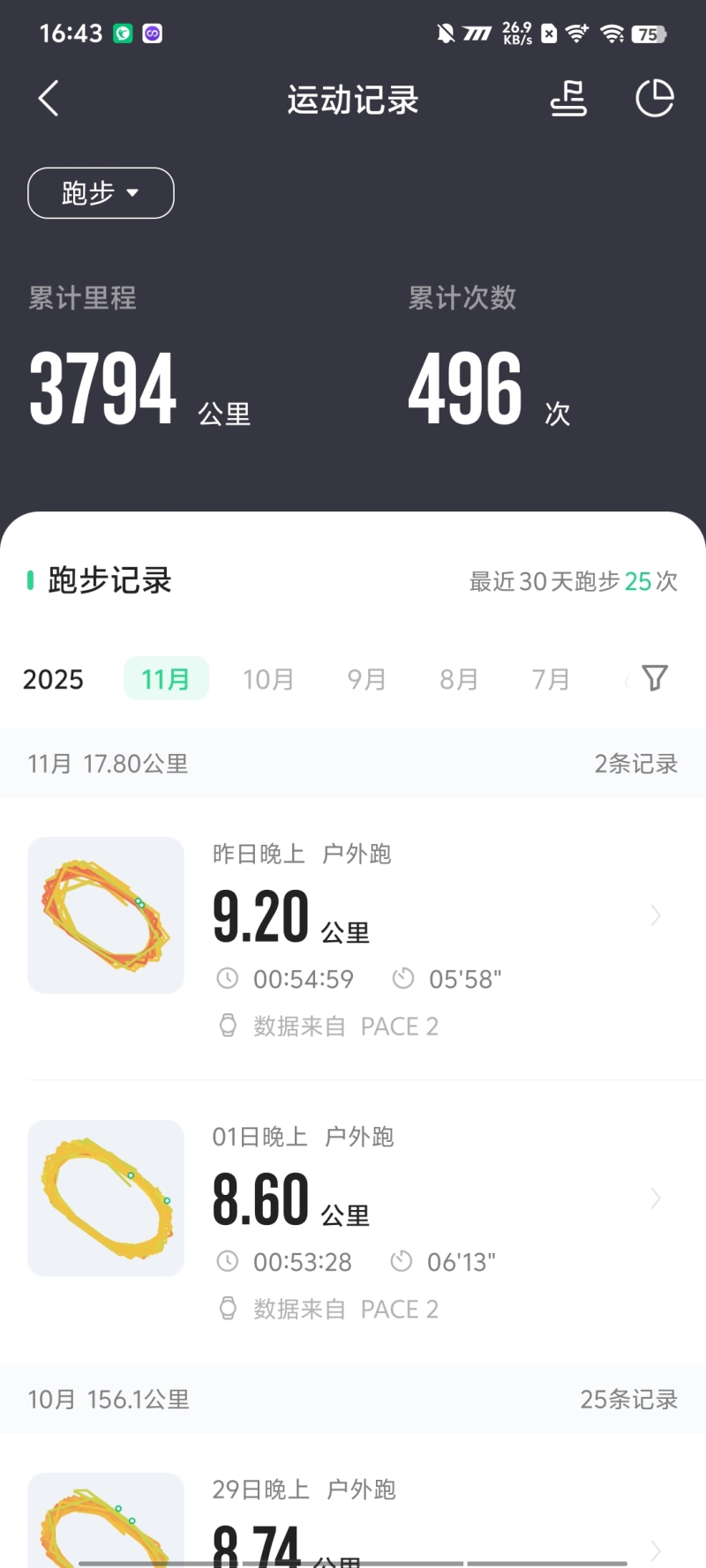
Task: Switch to the 9月 month tab
Action: pyautogui.click(x=366, y=679)
